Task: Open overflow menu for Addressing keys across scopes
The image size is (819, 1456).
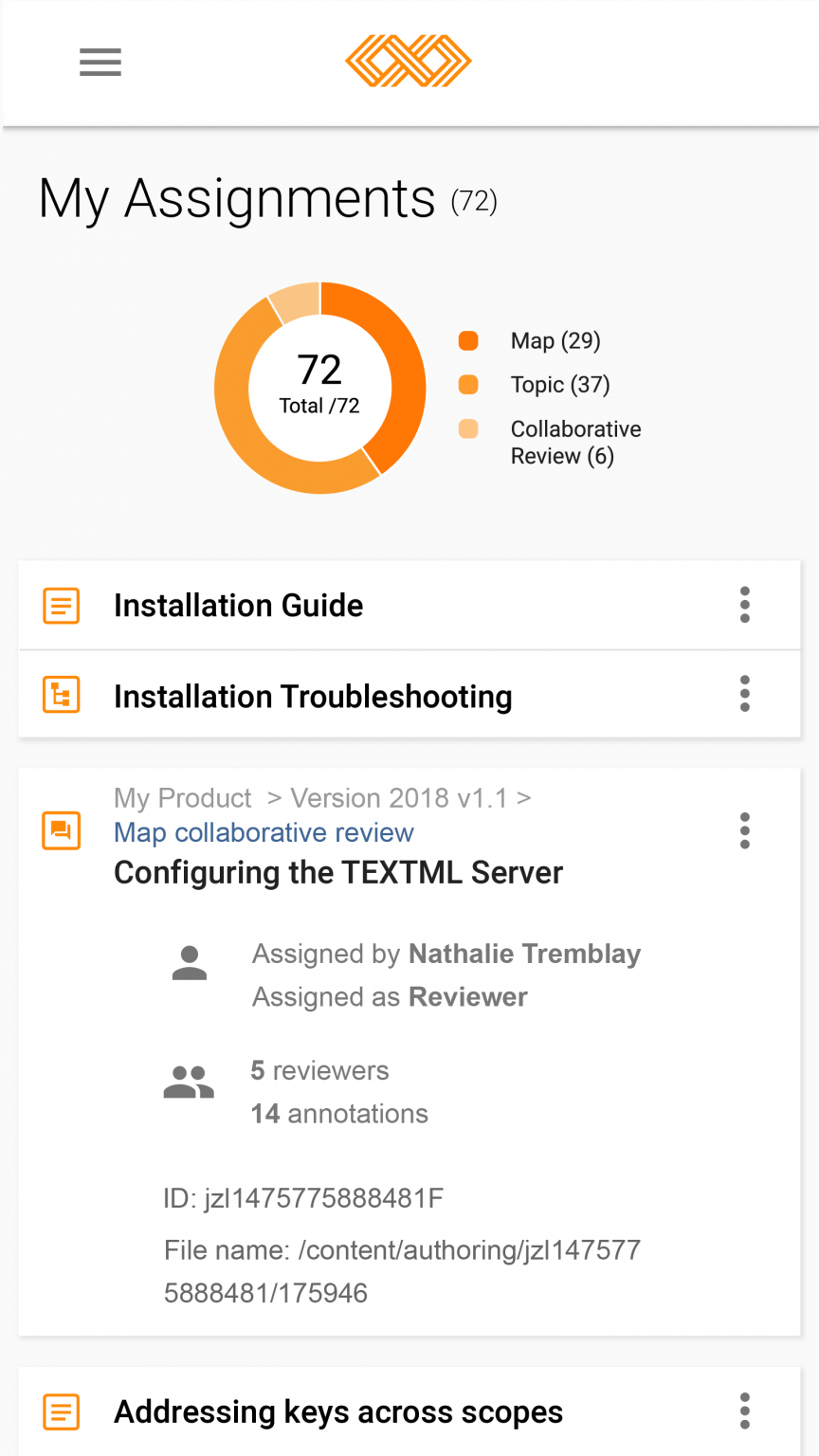Action: point(745,1410)
